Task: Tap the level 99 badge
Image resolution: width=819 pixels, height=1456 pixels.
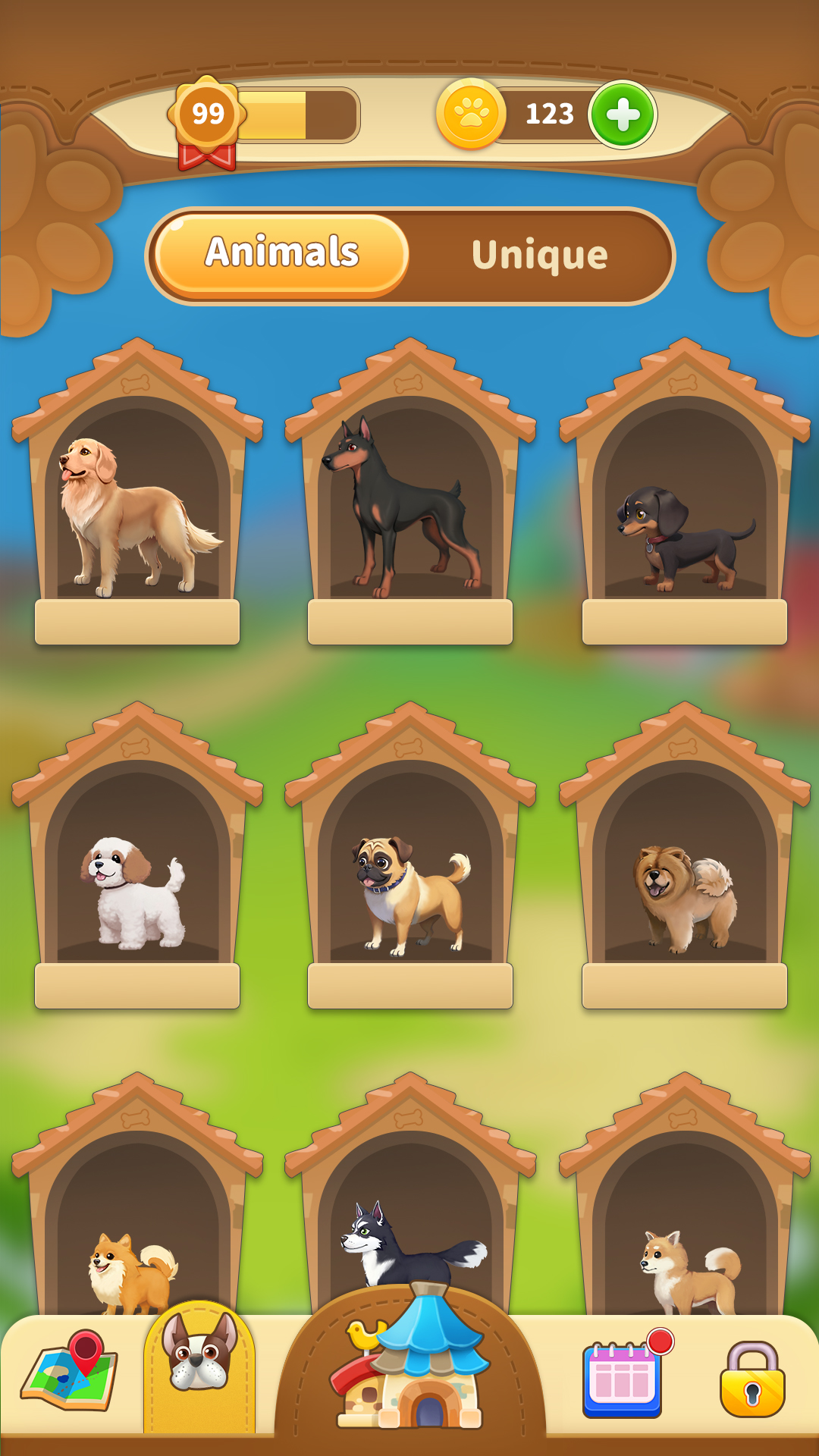Action: click(207, 115)
